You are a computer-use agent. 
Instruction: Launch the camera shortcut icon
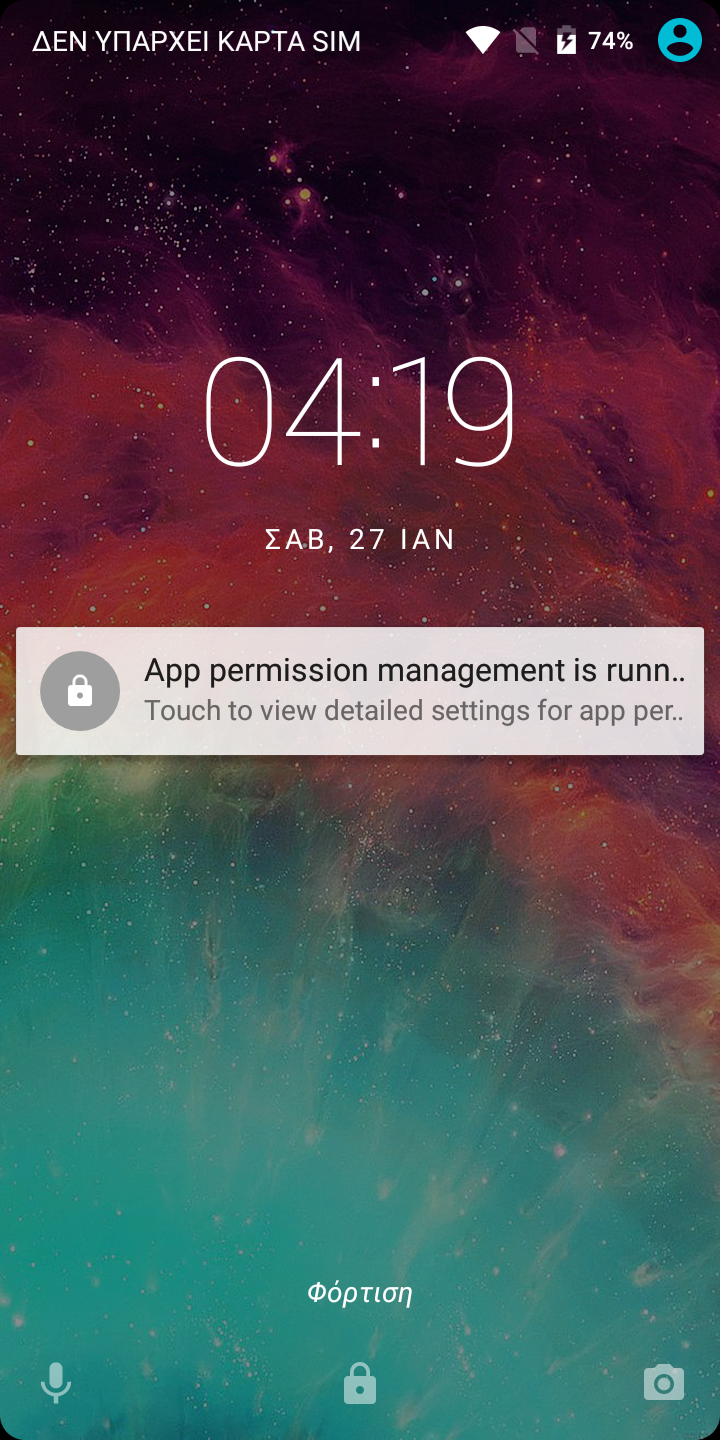point(664,1383)
